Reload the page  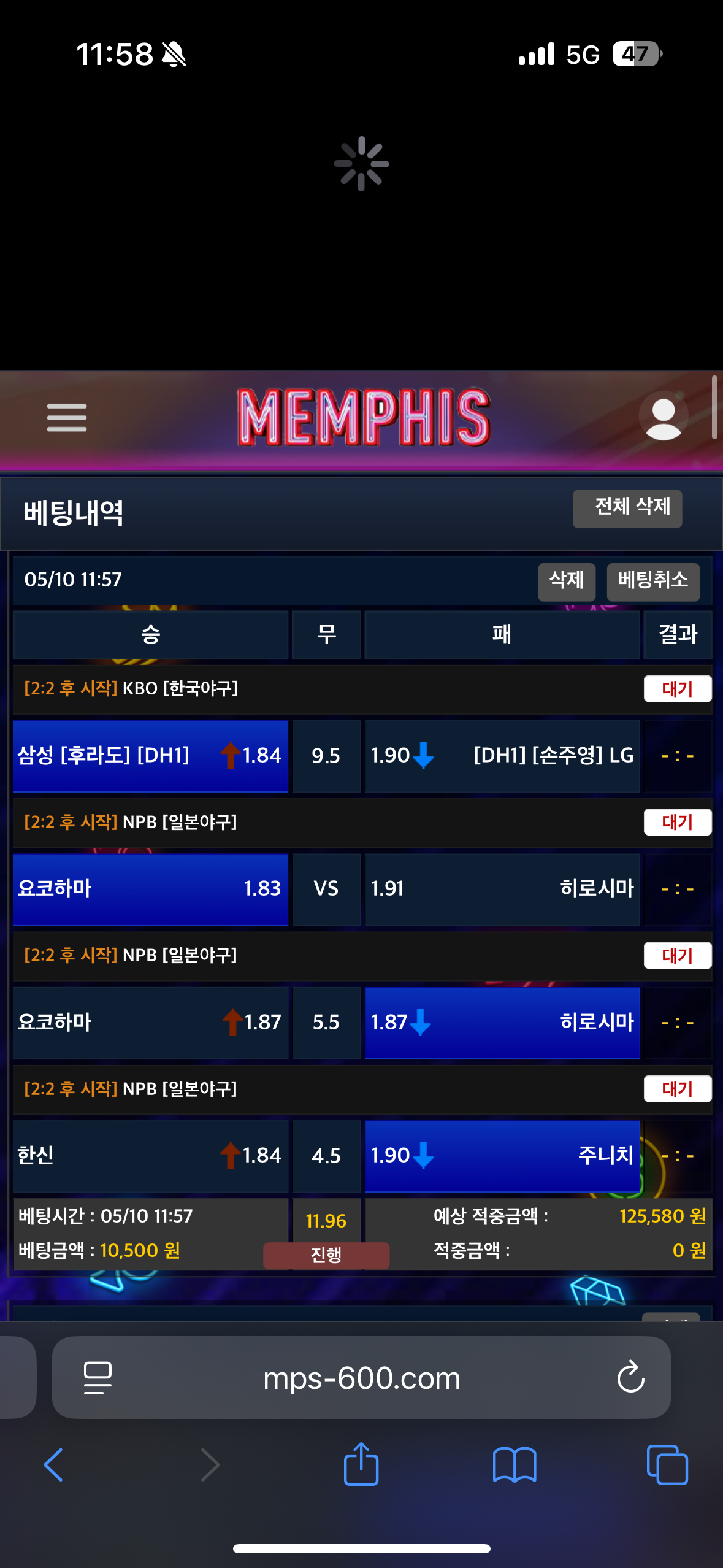[630, 1378]
